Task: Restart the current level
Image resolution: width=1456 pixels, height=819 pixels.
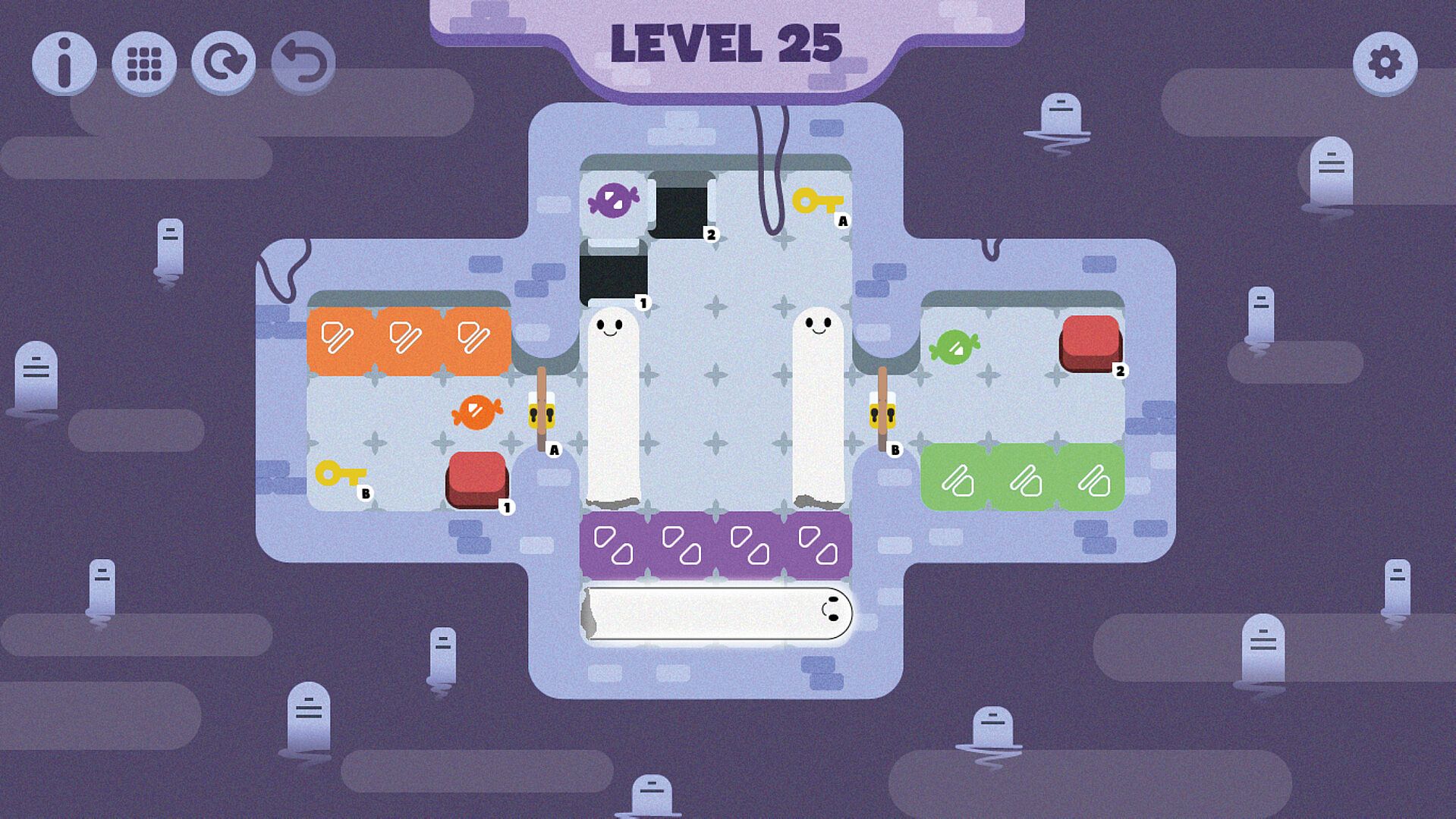Action: click(223, 63)
